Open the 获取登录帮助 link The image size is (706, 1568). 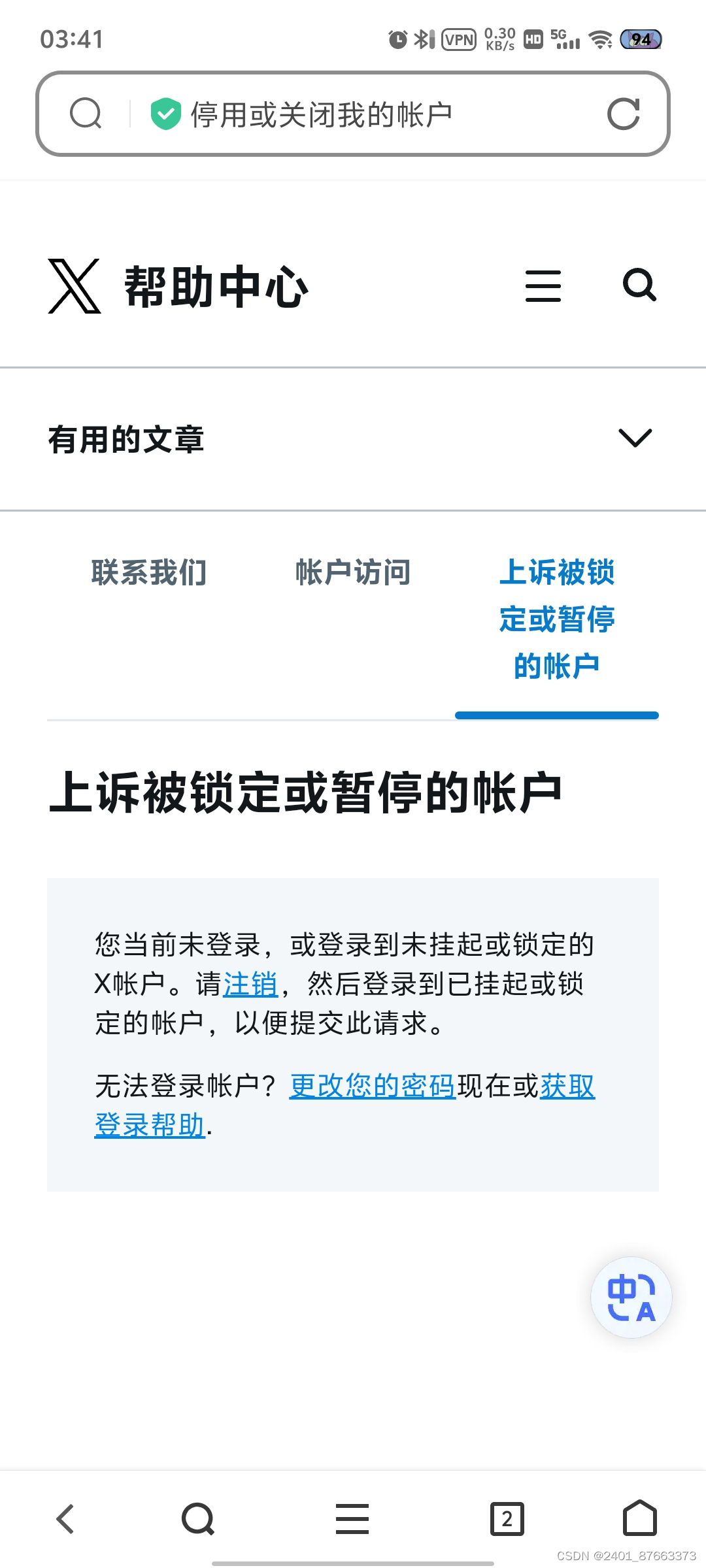(x=150, y=1125)
